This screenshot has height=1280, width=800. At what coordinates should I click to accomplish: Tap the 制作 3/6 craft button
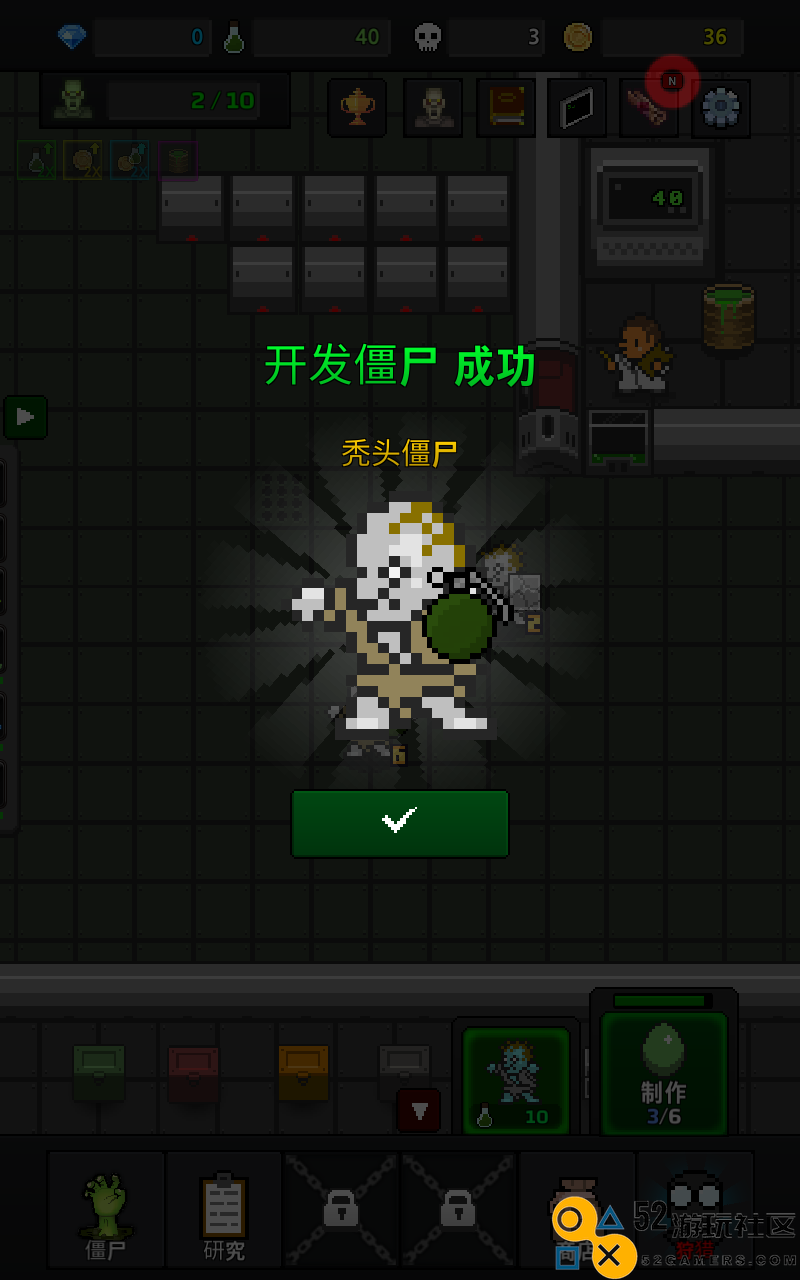click(664, 1074)
